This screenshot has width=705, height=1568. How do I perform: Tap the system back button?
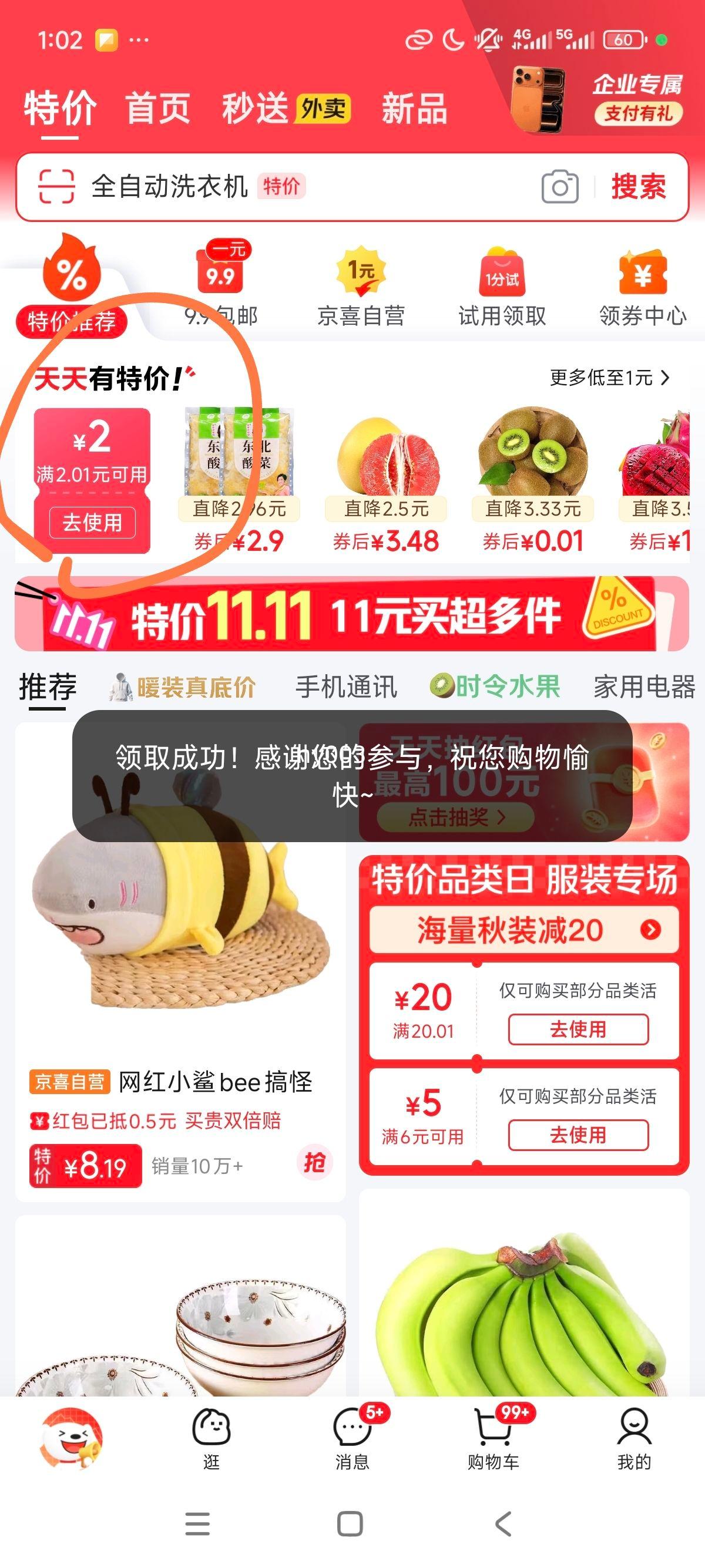503,1524
